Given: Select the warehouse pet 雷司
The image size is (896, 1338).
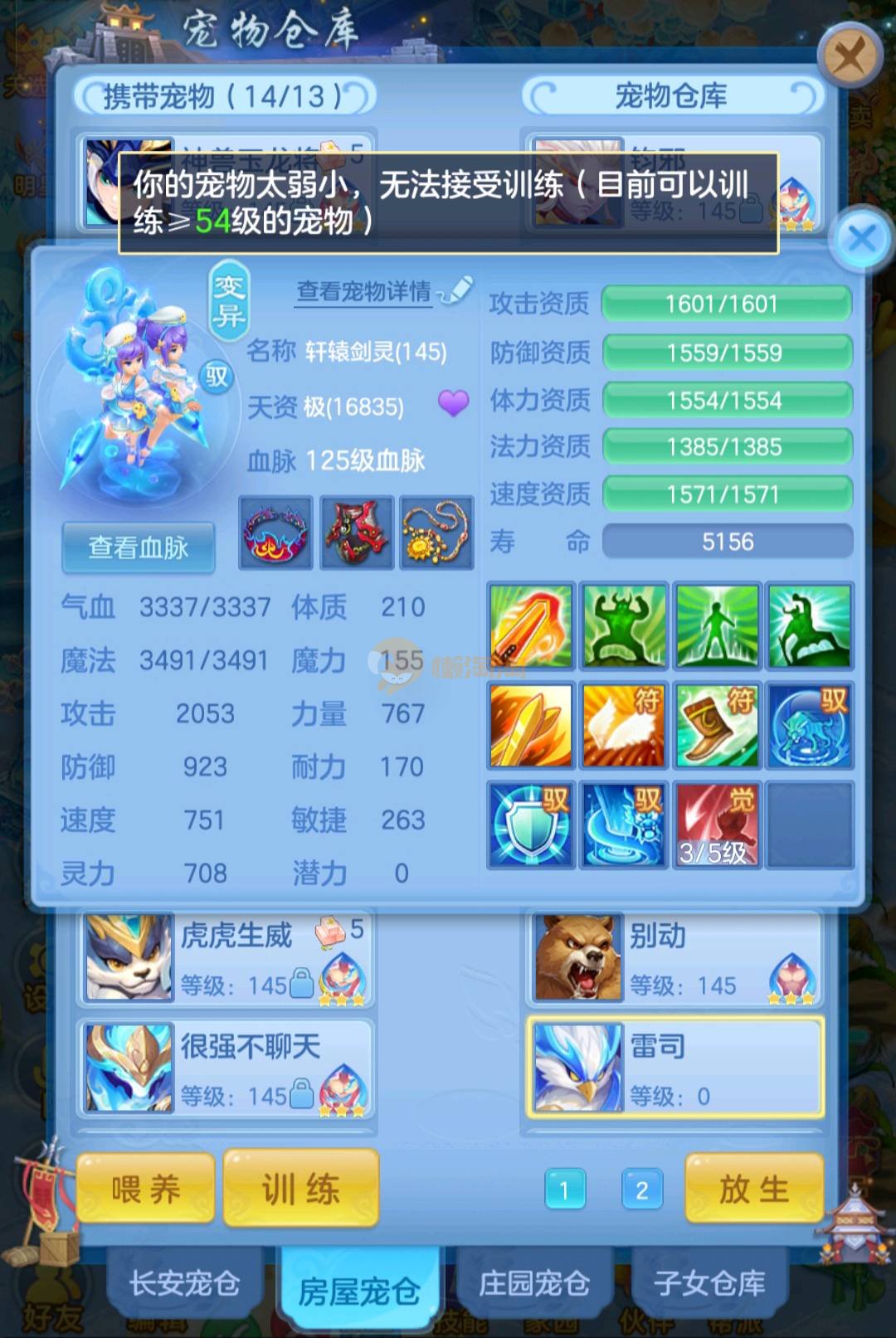Looking at the screenshot, I should [x=674, y=1068].
